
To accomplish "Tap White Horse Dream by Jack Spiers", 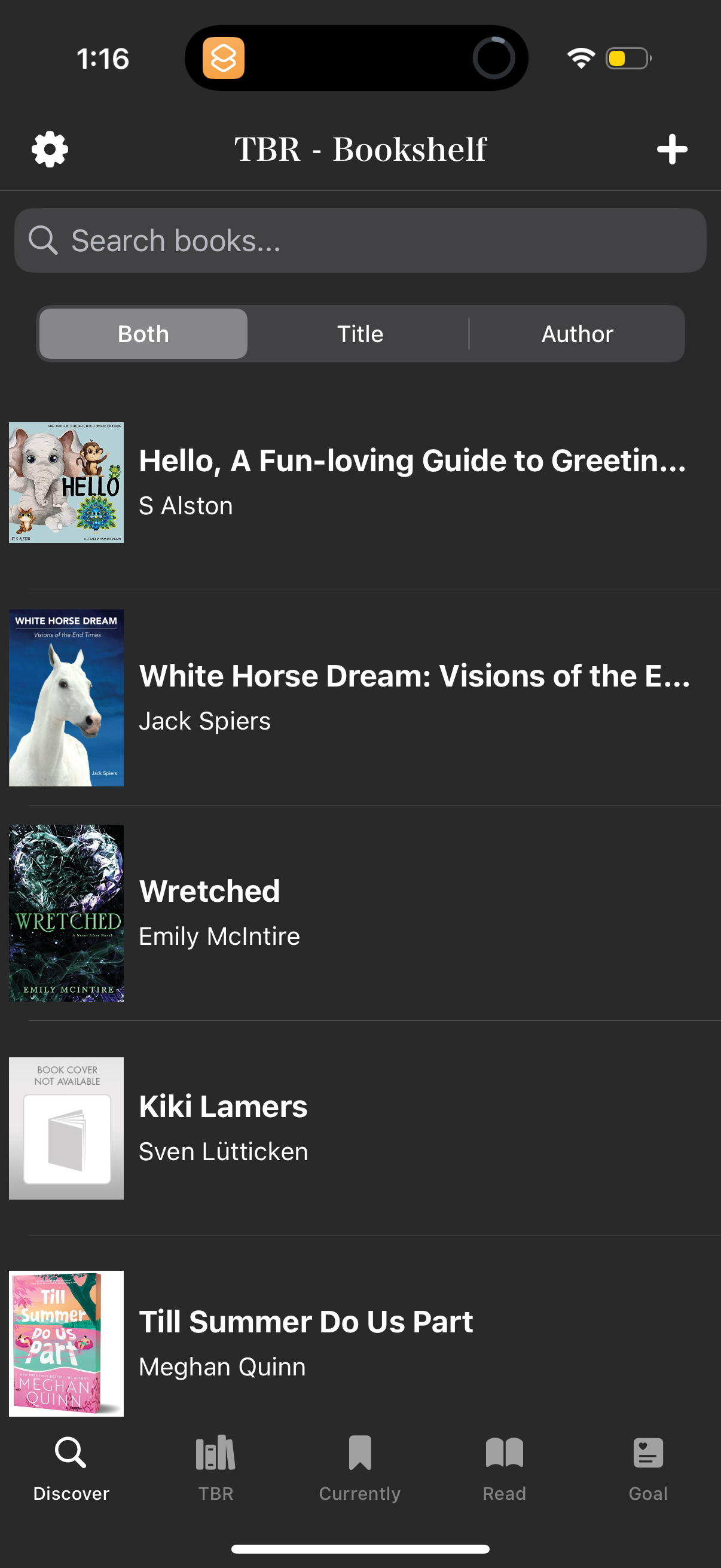I will 360,696.
